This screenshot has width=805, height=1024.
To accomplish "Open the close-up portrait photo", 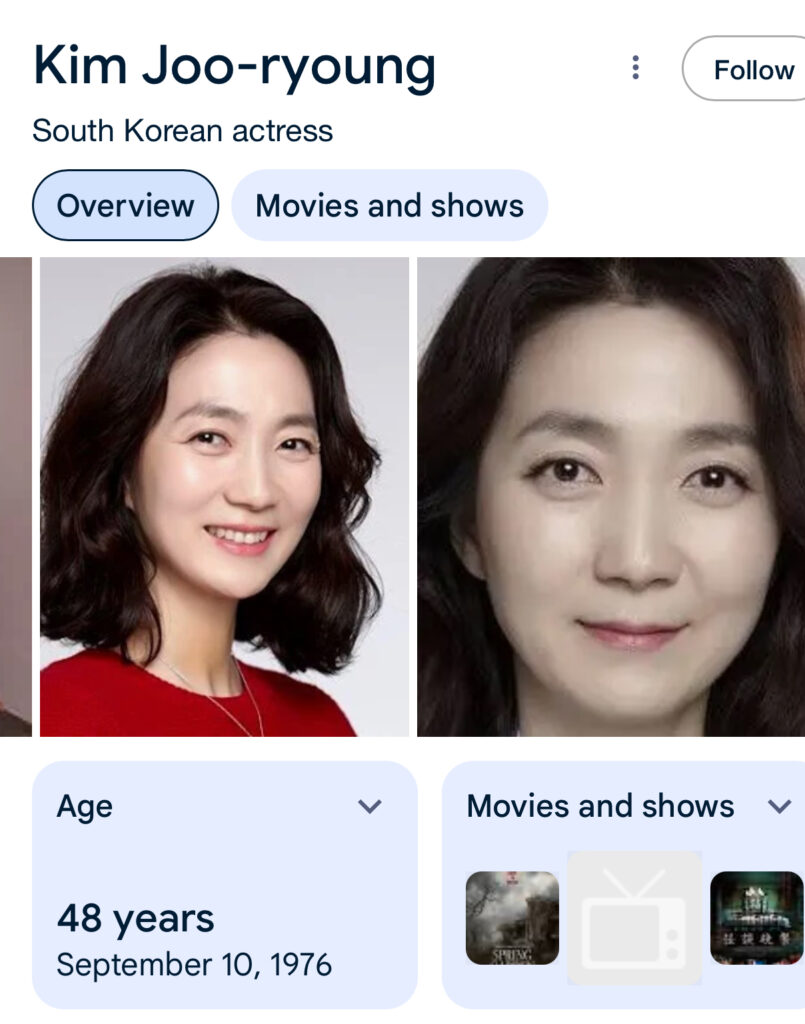I will point(610,497).
